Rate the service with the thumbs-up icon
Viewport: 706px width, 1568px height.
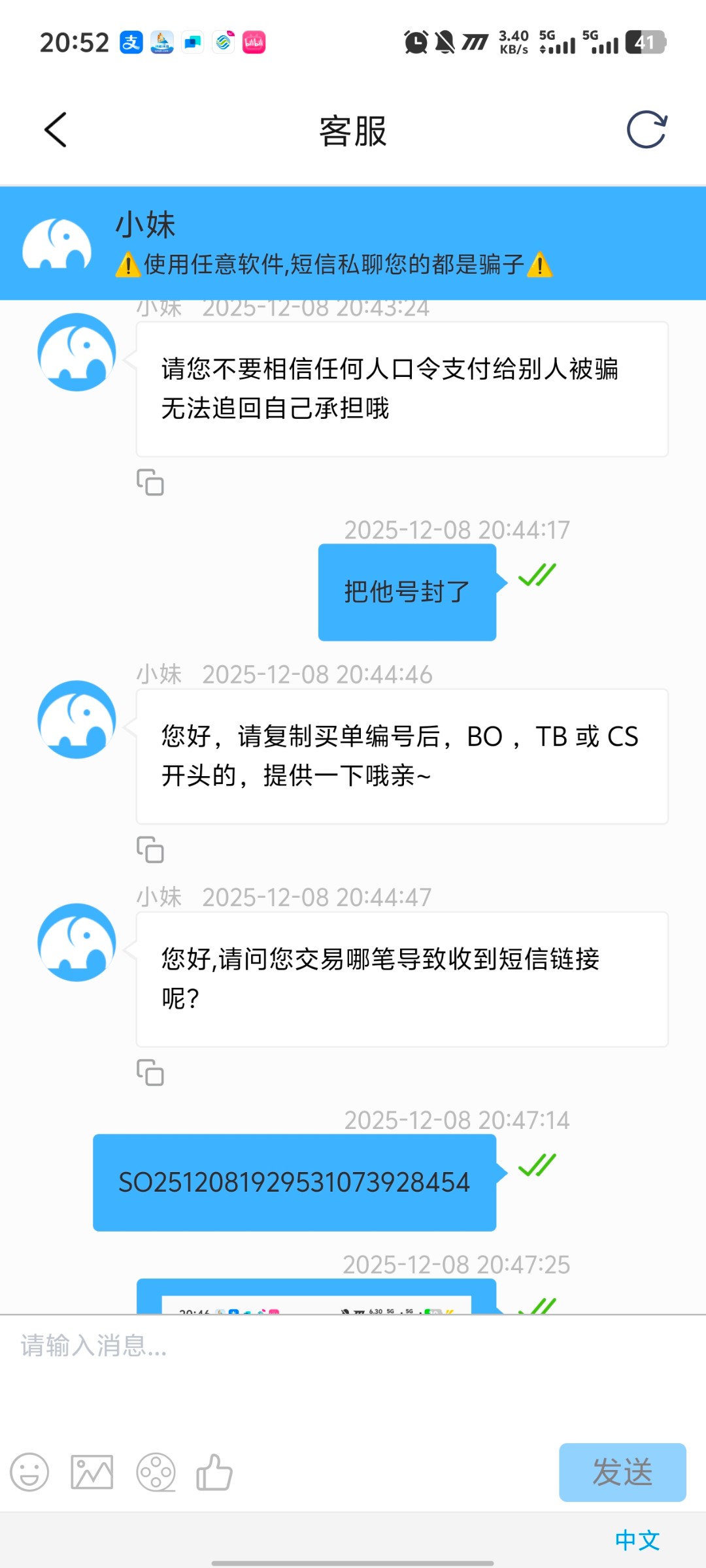click(214, 1473)
